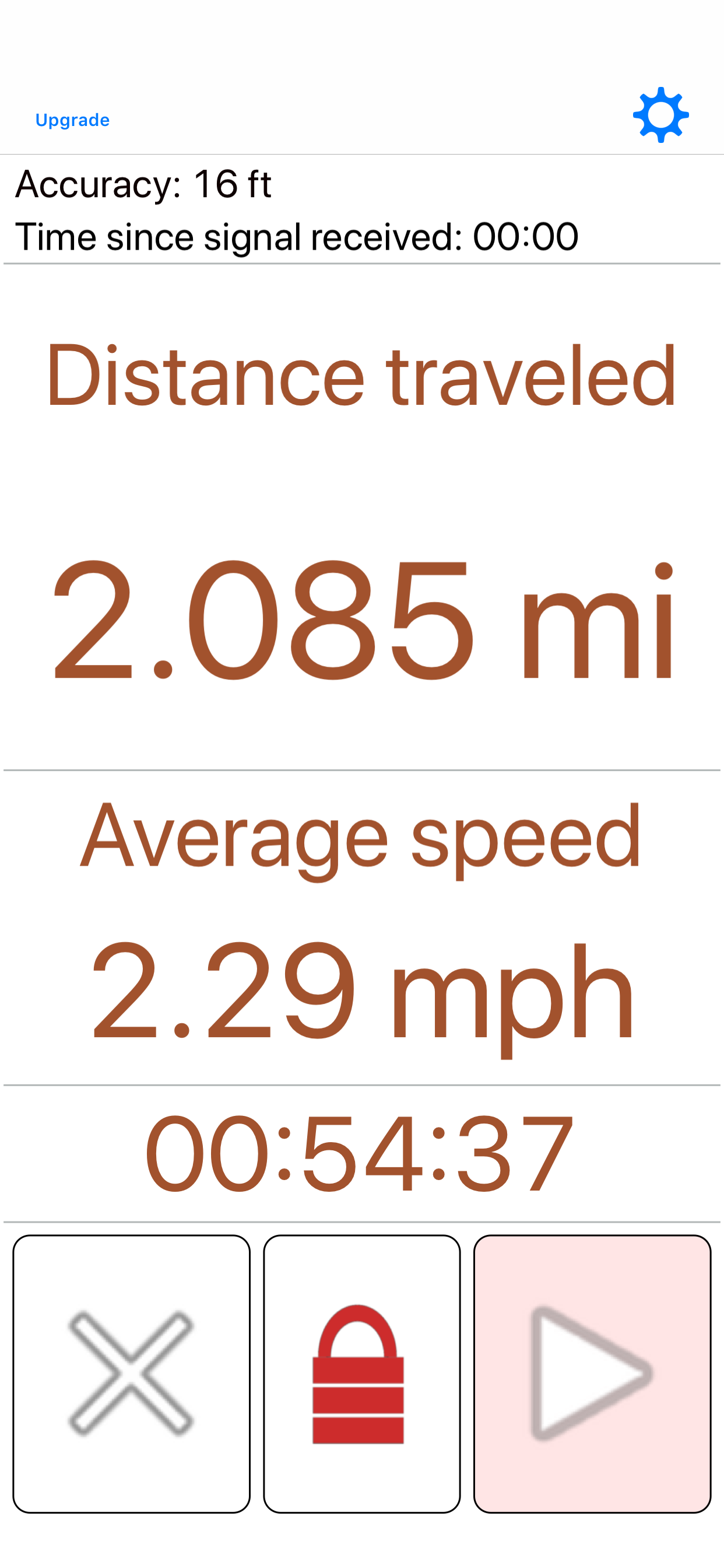
Task: Reset the trip with the X button
Action: (131, 1374)
